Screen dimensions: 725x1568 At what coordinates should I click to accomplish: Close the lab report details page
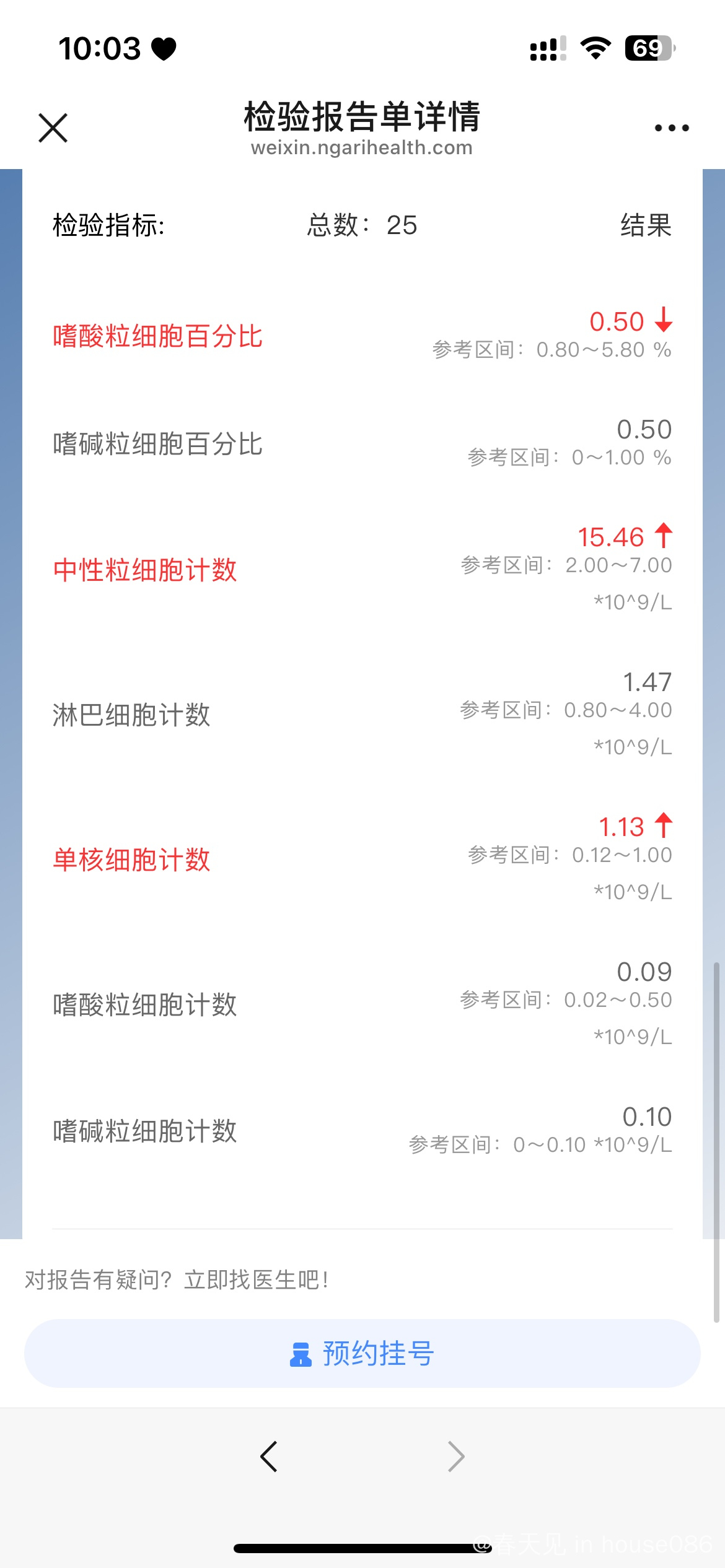coord(53,128)
